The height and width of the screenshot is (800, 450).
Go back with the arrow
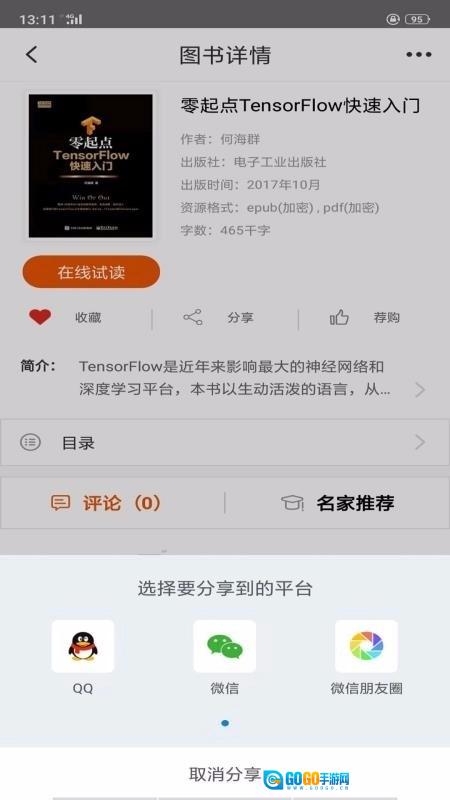point(32,55)
